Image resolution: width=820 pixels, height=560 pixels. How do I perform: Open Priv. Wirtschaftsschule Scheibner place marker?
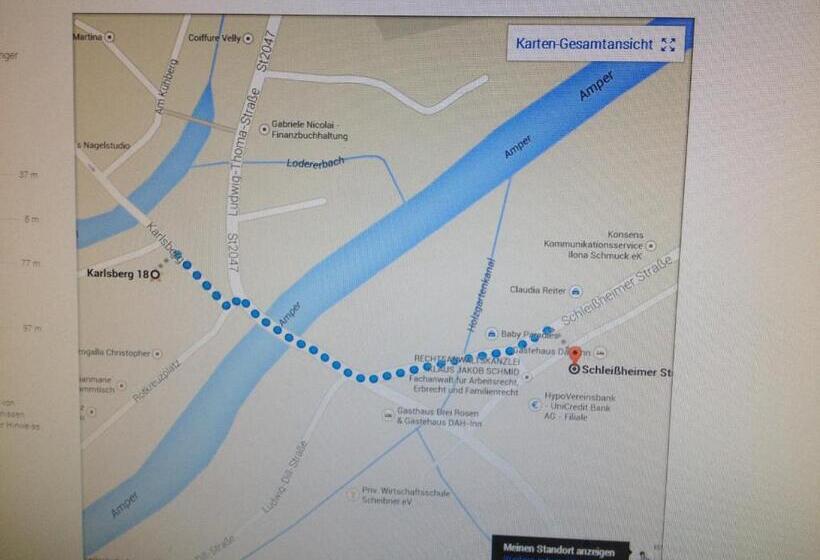tap(351, 493)
